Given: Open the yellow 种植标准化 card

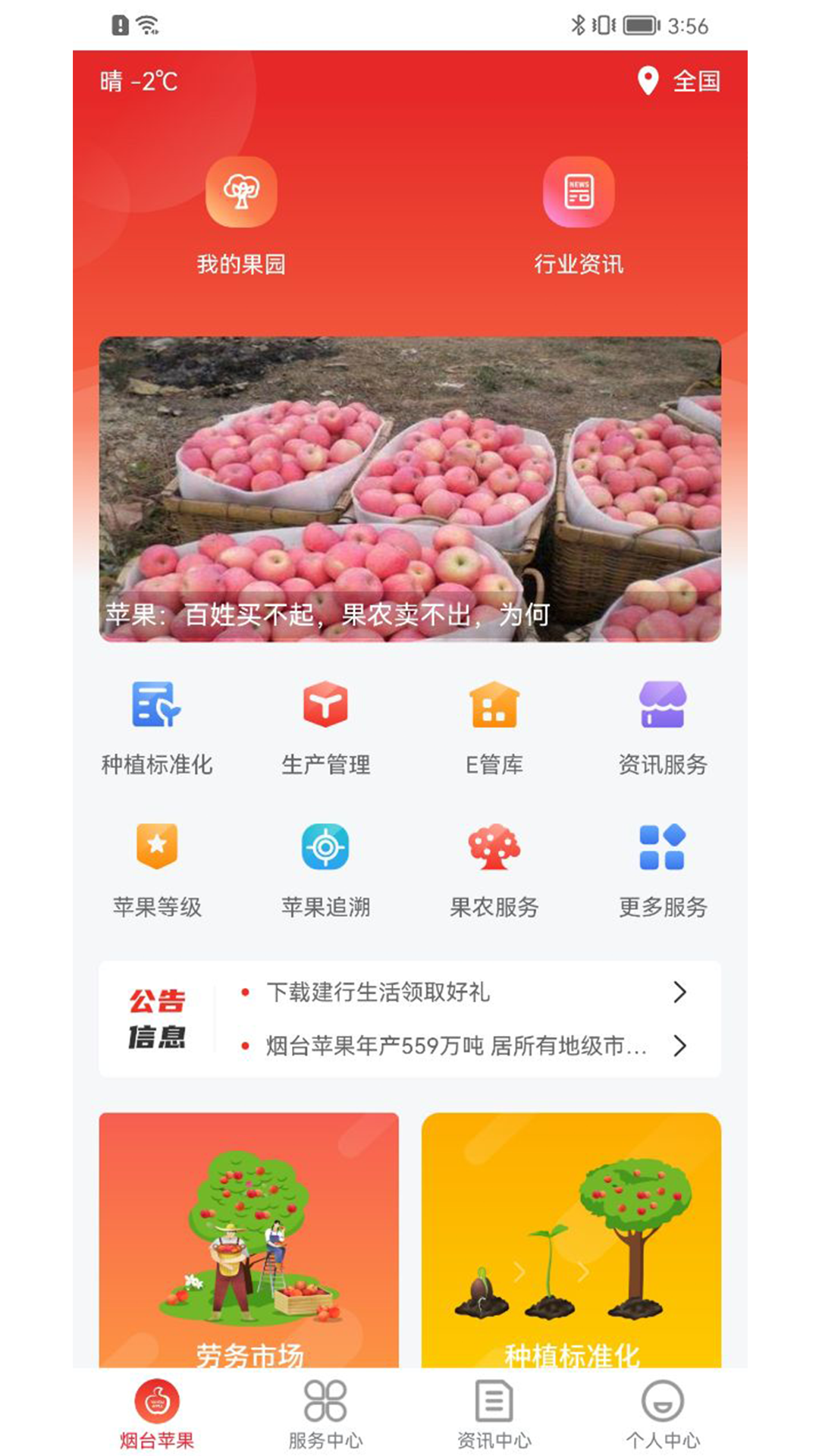Looking at the screenshot, I should click(571, 1240).
